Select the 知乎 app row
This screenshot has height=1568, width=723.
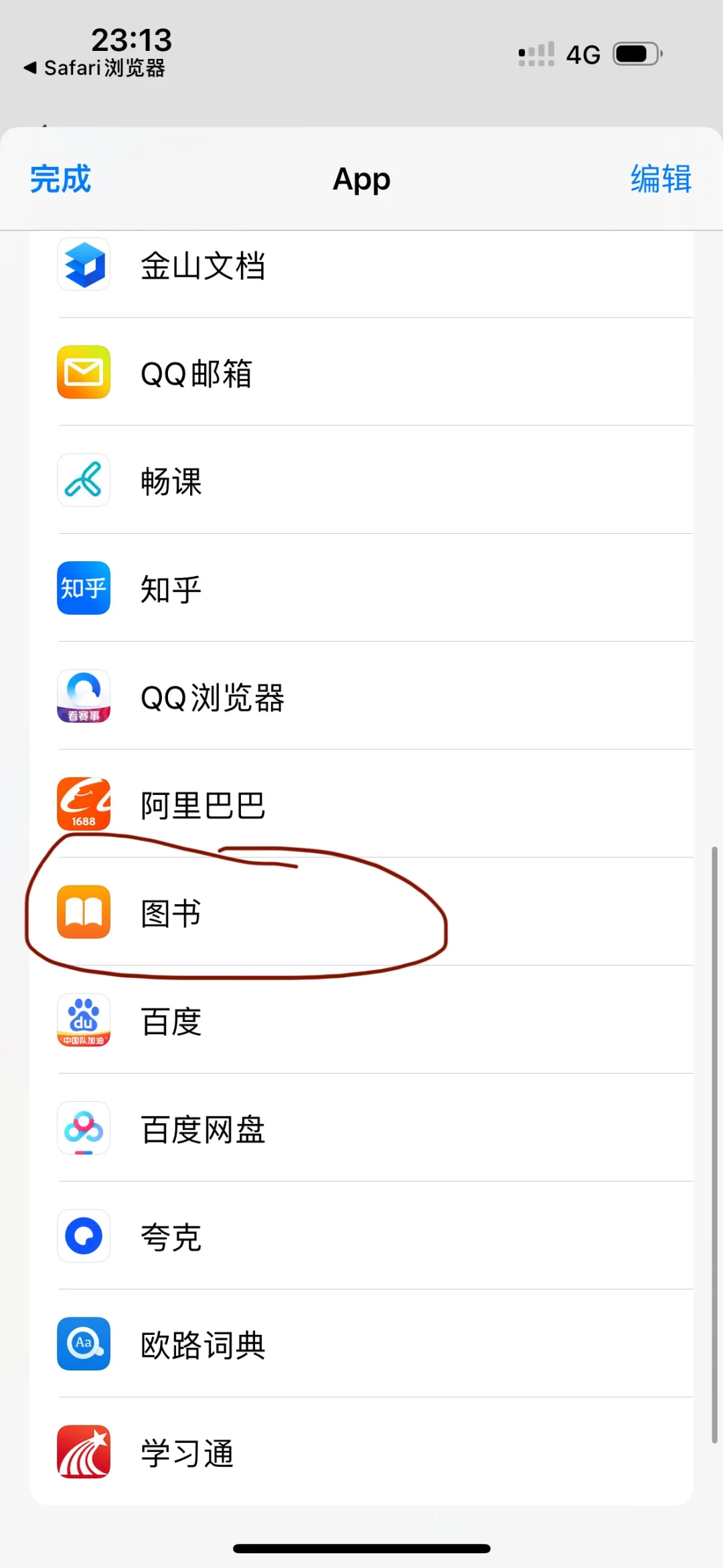171,589
